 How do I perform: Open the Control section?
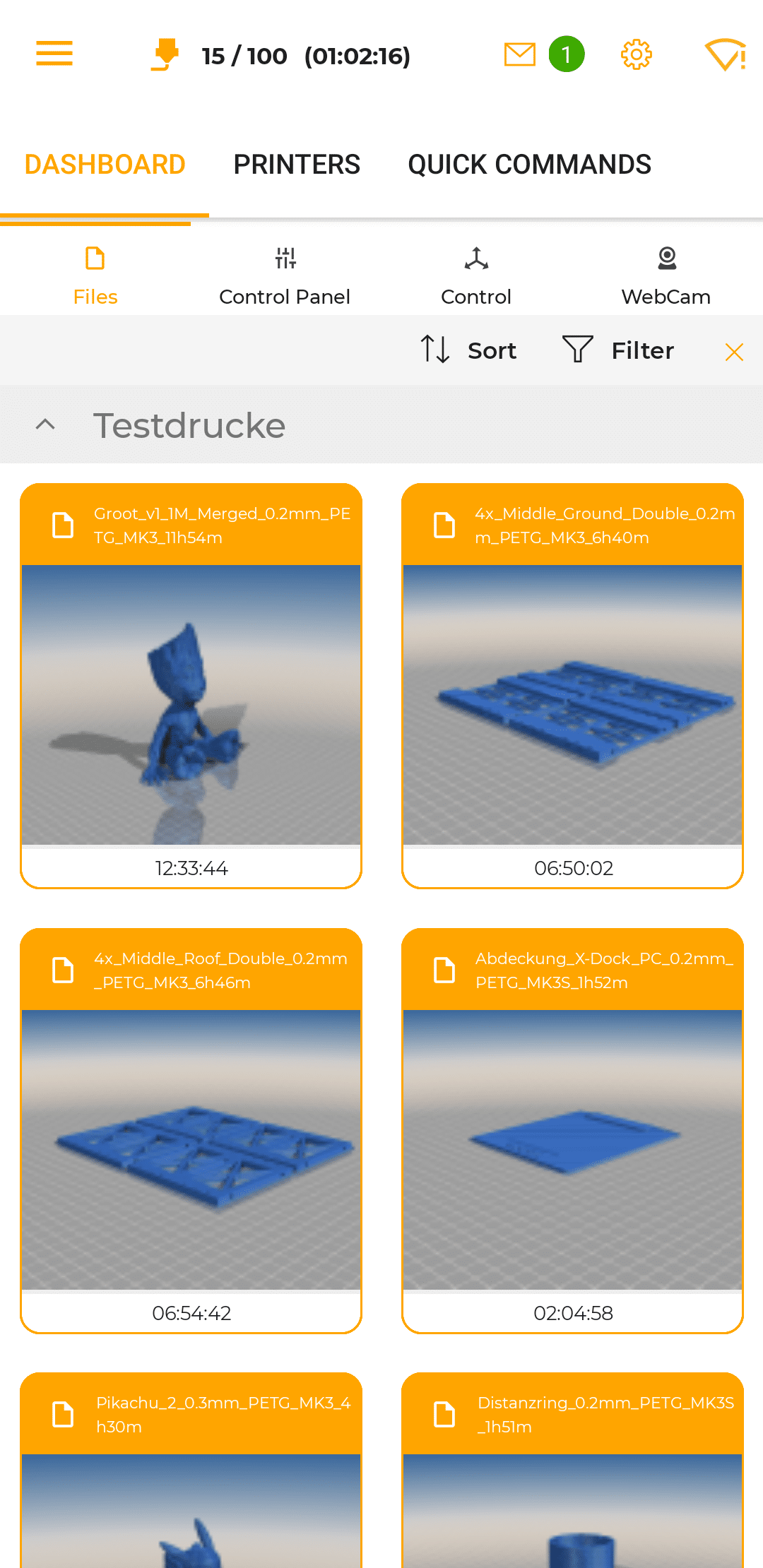pos(476,276)
